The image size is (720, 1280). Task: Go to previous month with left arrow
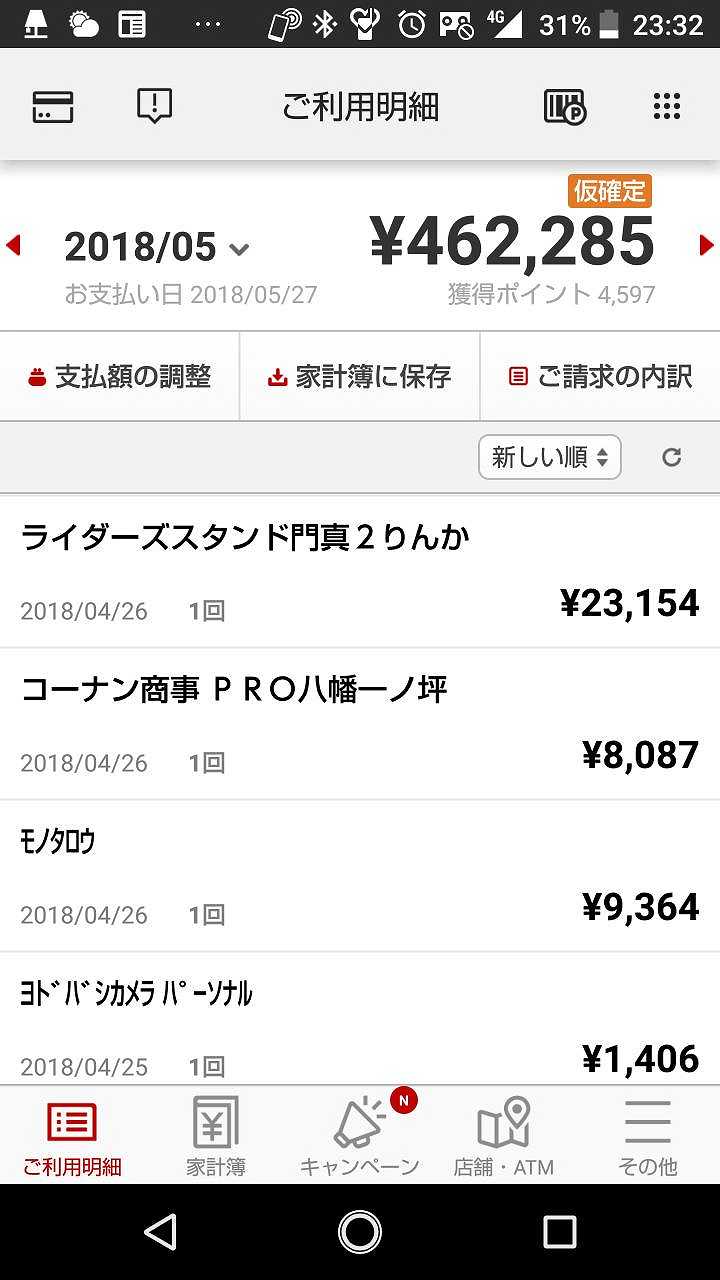(13, 245)
